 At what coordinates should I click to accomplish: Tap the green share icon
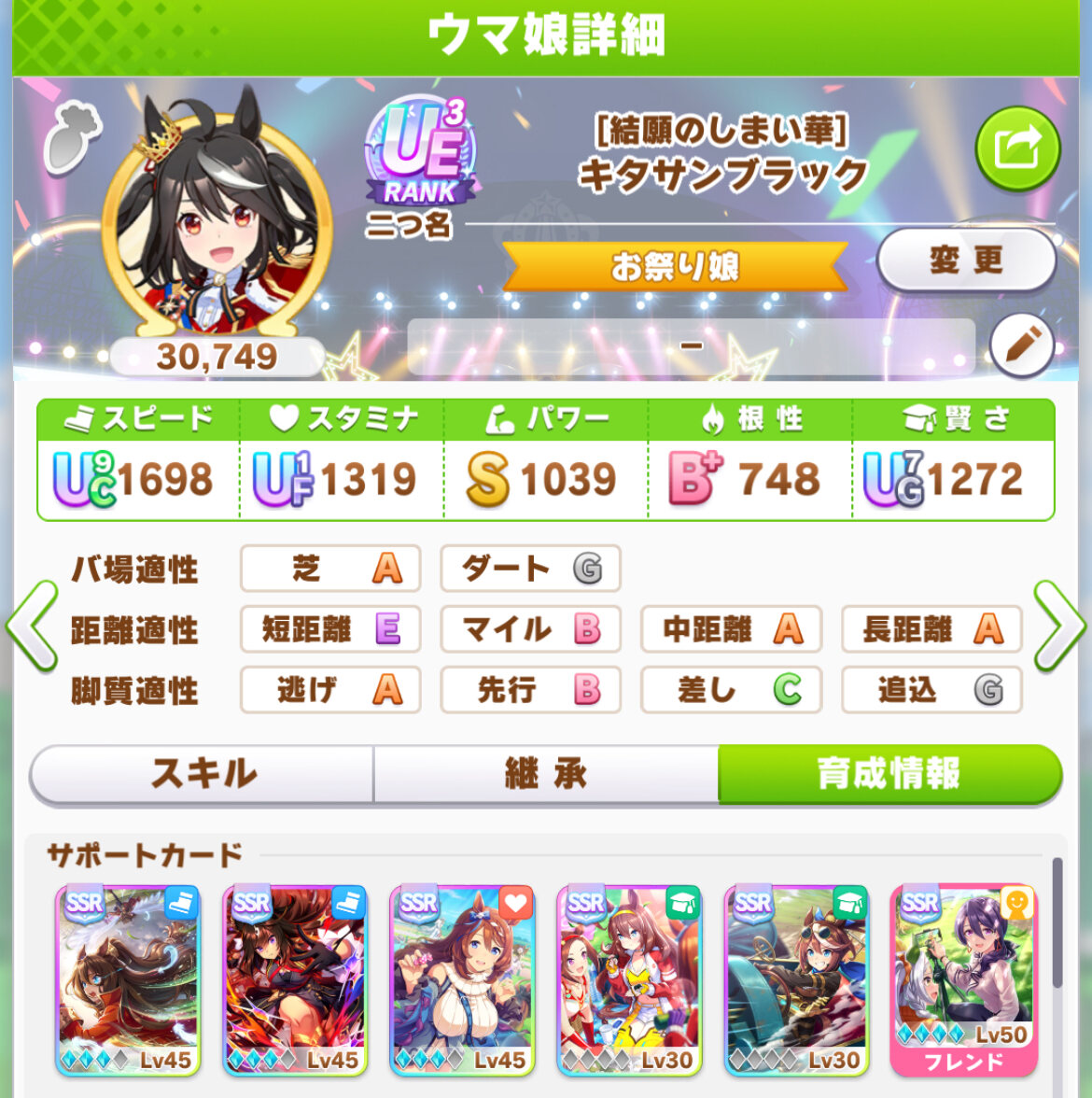(1017, 149)
